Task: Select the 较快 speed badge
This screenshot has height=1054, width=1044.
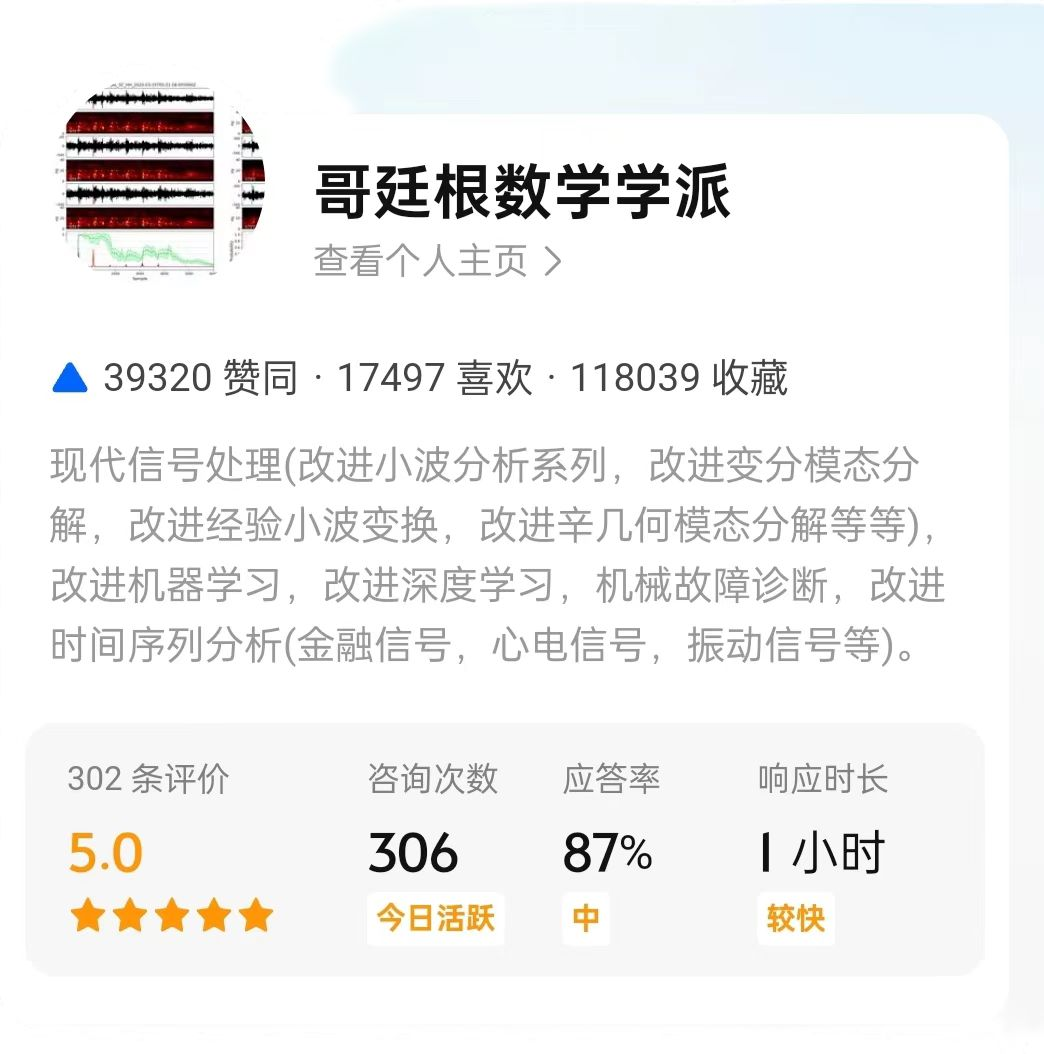Action: 795,918
